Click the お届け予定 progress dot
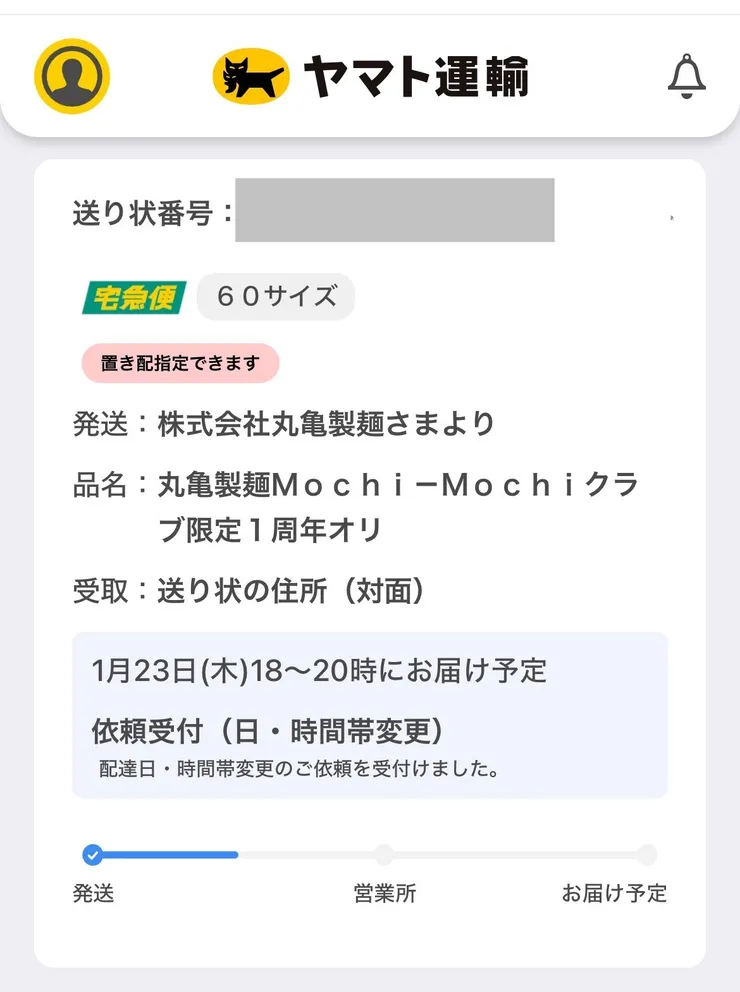 (x=648, y=854)
